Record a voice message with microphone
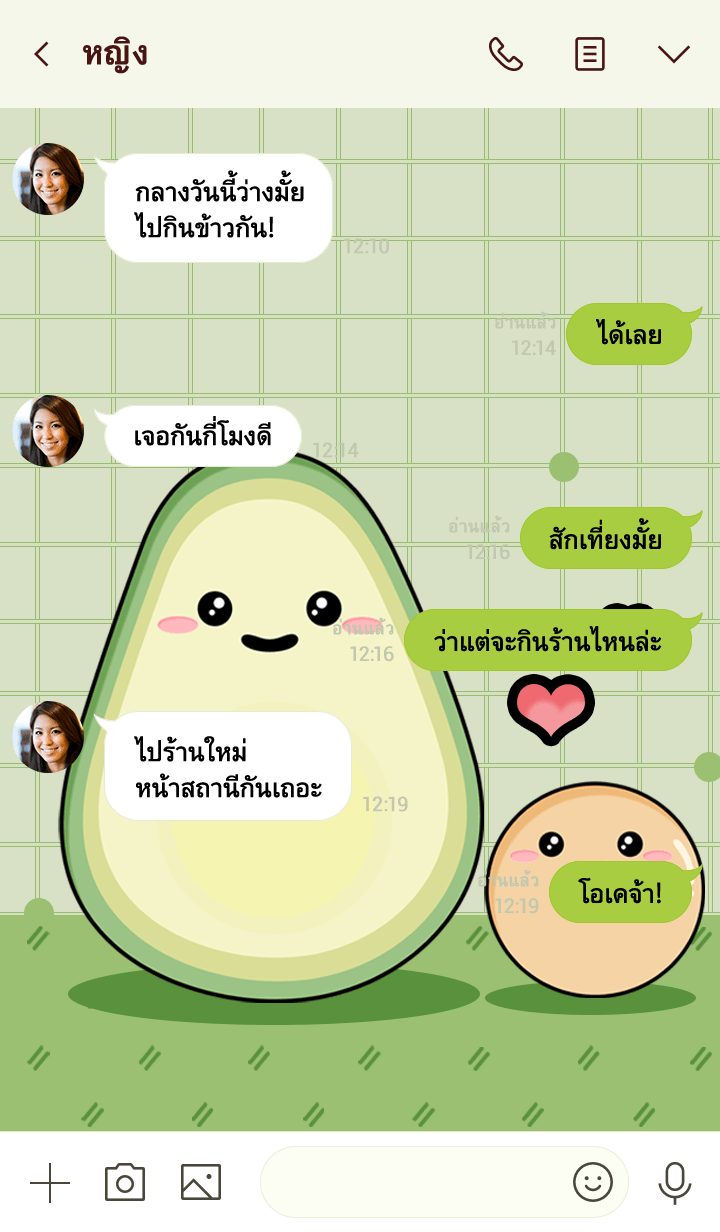Screen dimensions: 720x1232 point(675,1183)
